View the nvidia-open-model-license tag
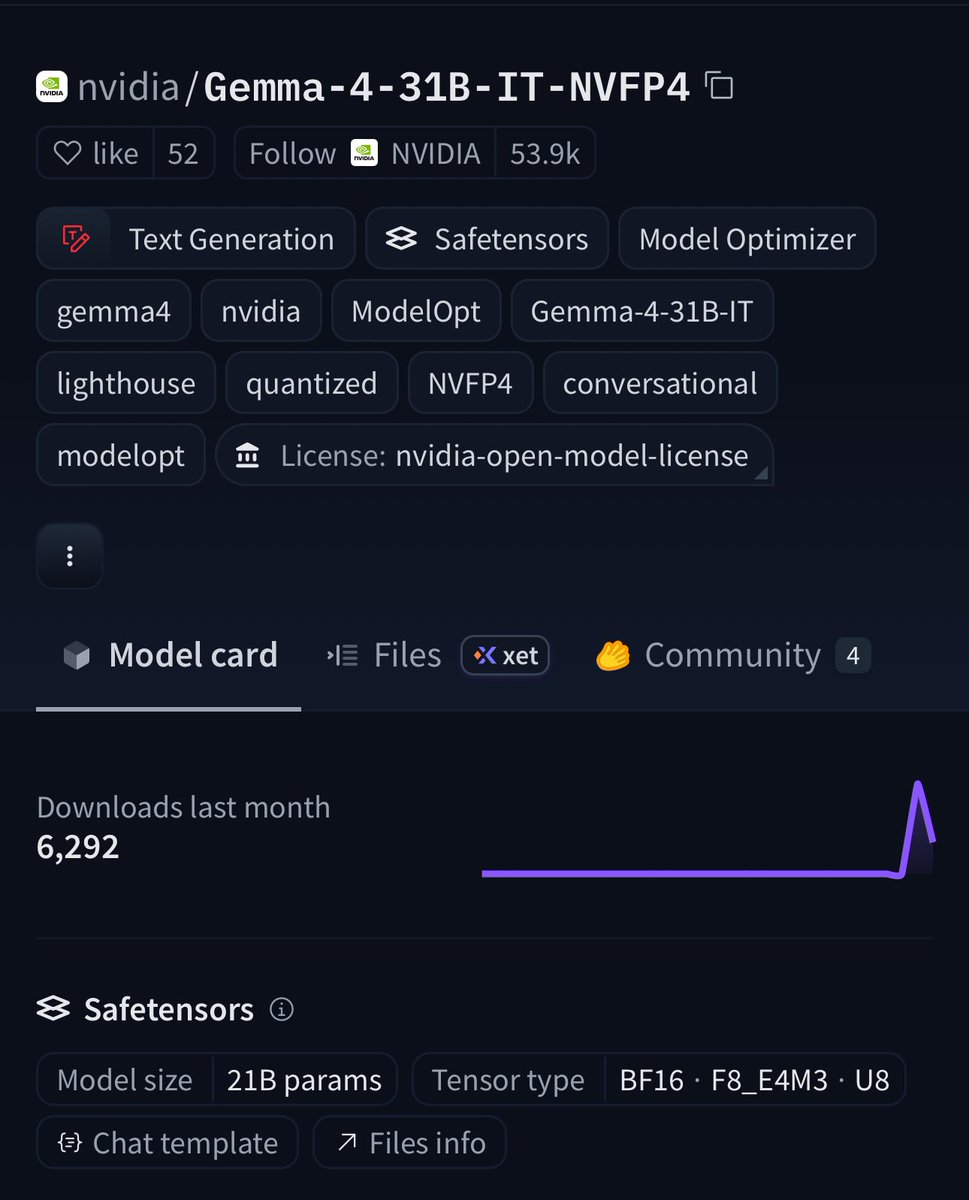This screenshot has height=1200, width=969. pyautogui.click(x=494, y=456)
